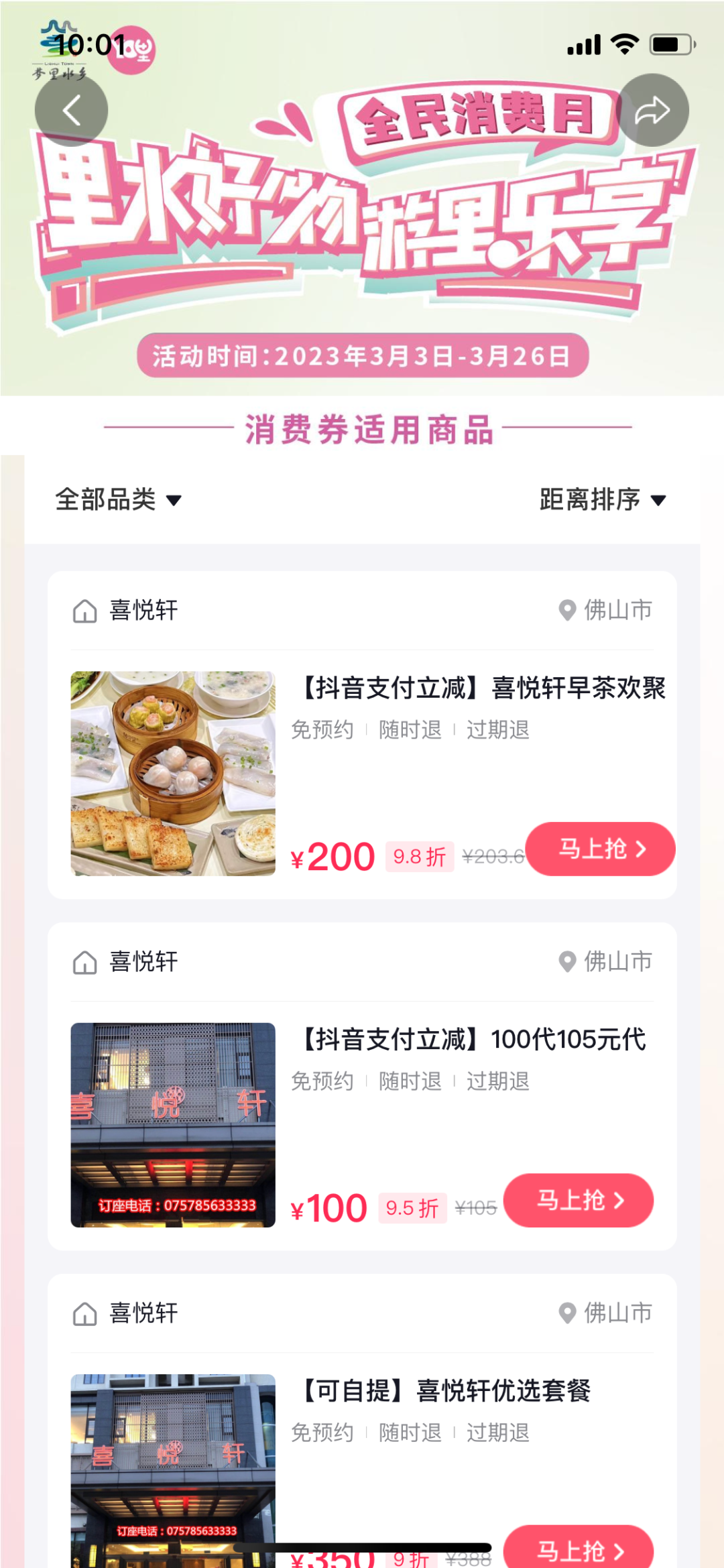Open the 喜悦轩早茶欢聚 dim sum photo
The width and height of the screenshot is (724, 1568).
[x=173, y=773]
